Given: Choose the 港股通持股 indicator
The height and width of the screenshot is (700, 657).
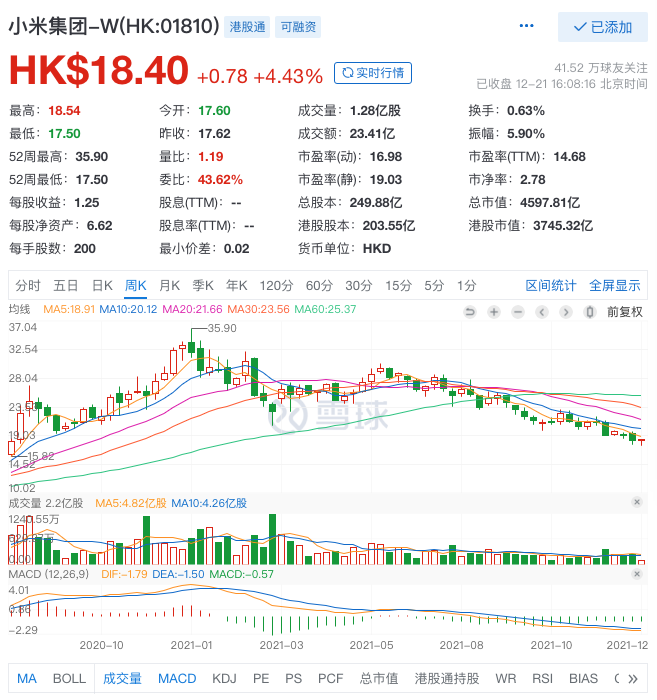Looking at the screenshot, I should point(447,679).
